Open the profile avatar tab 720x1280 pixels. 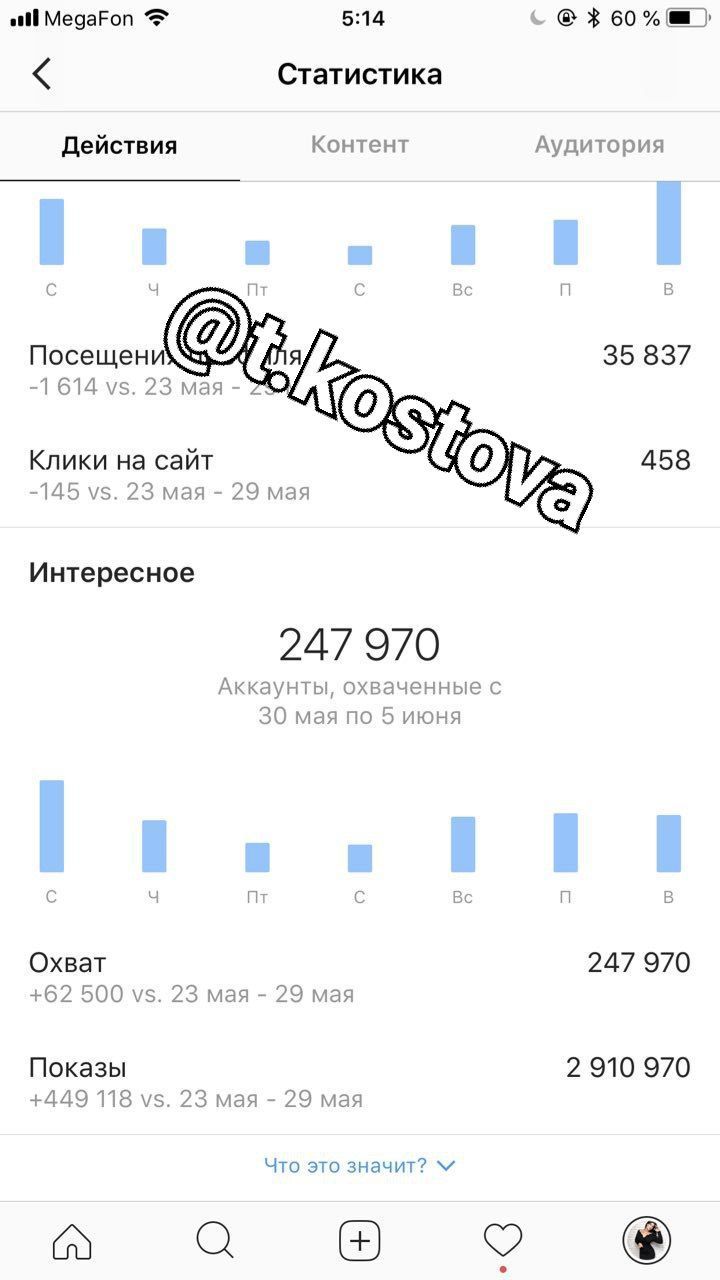tap(647, 1242)
